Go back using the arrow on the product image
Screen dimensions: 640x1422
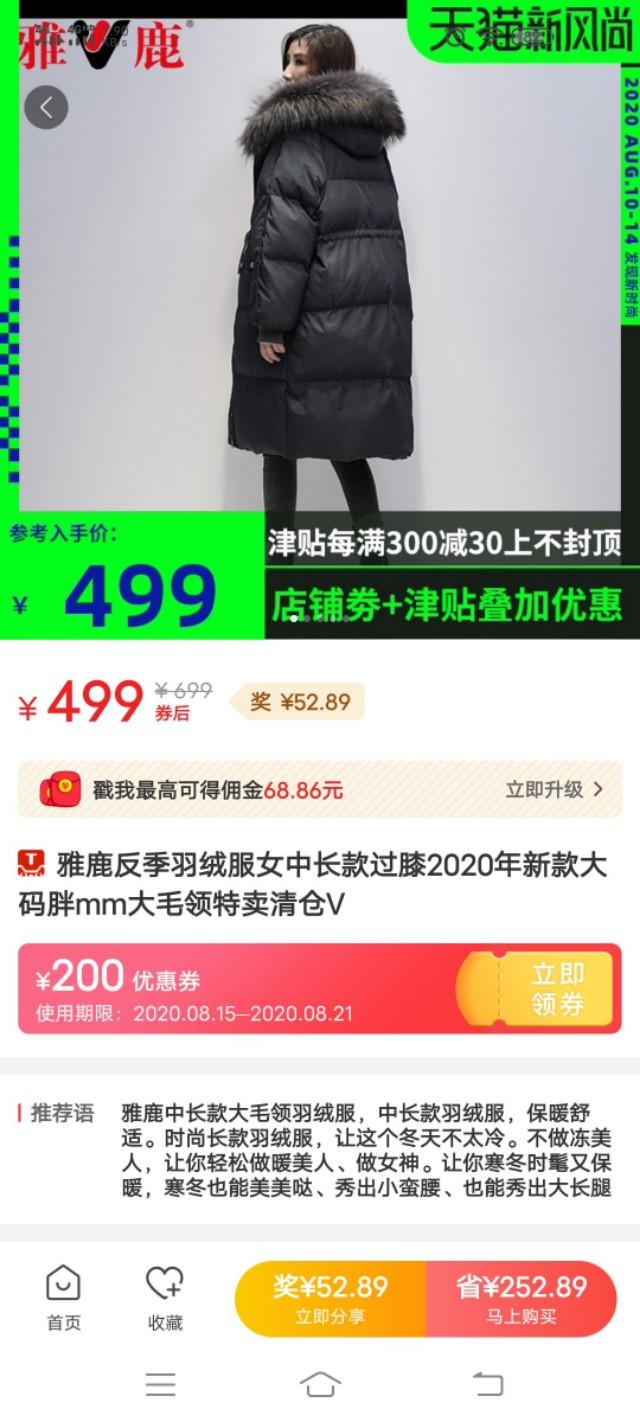[46, 107]
